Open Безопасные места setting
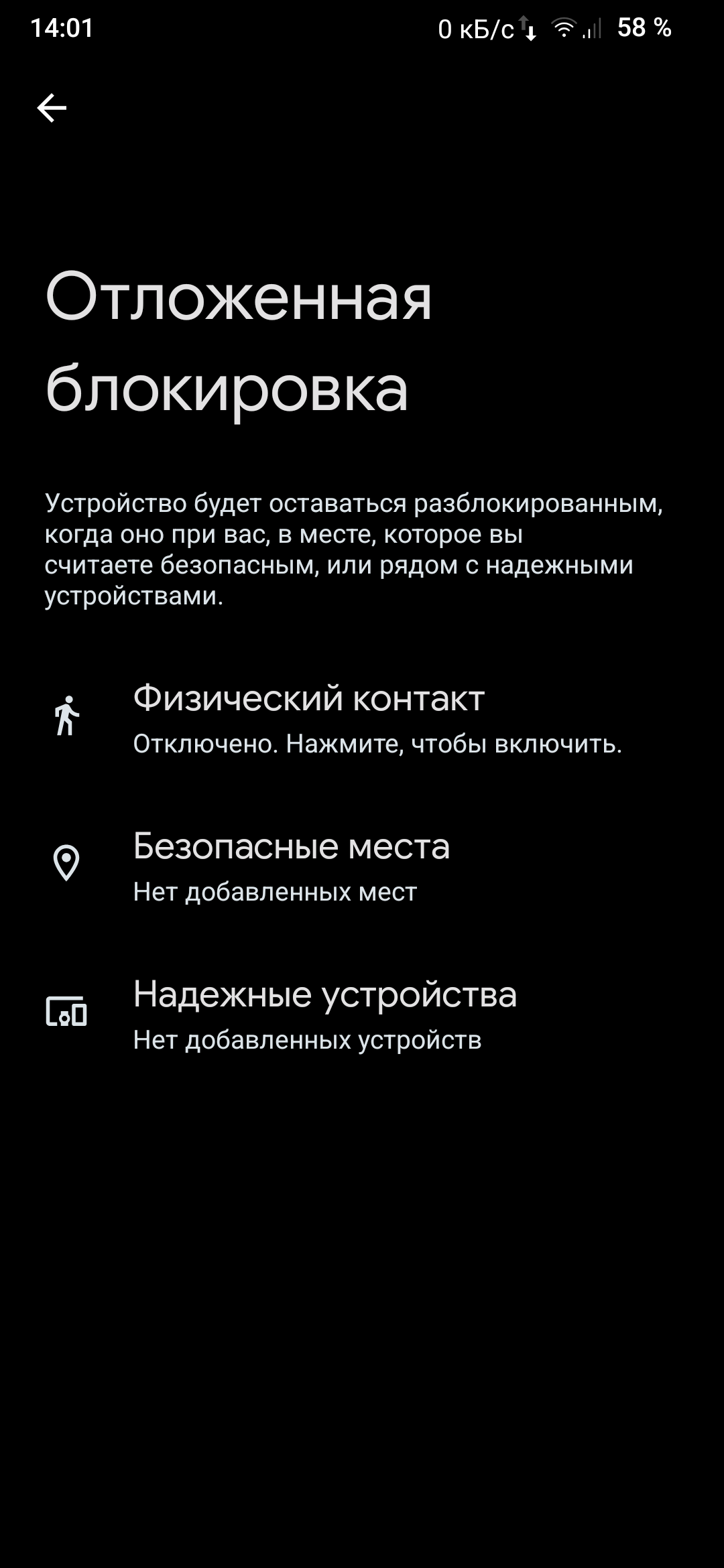This screenshot has width=724, height=1568. (362, 867)
